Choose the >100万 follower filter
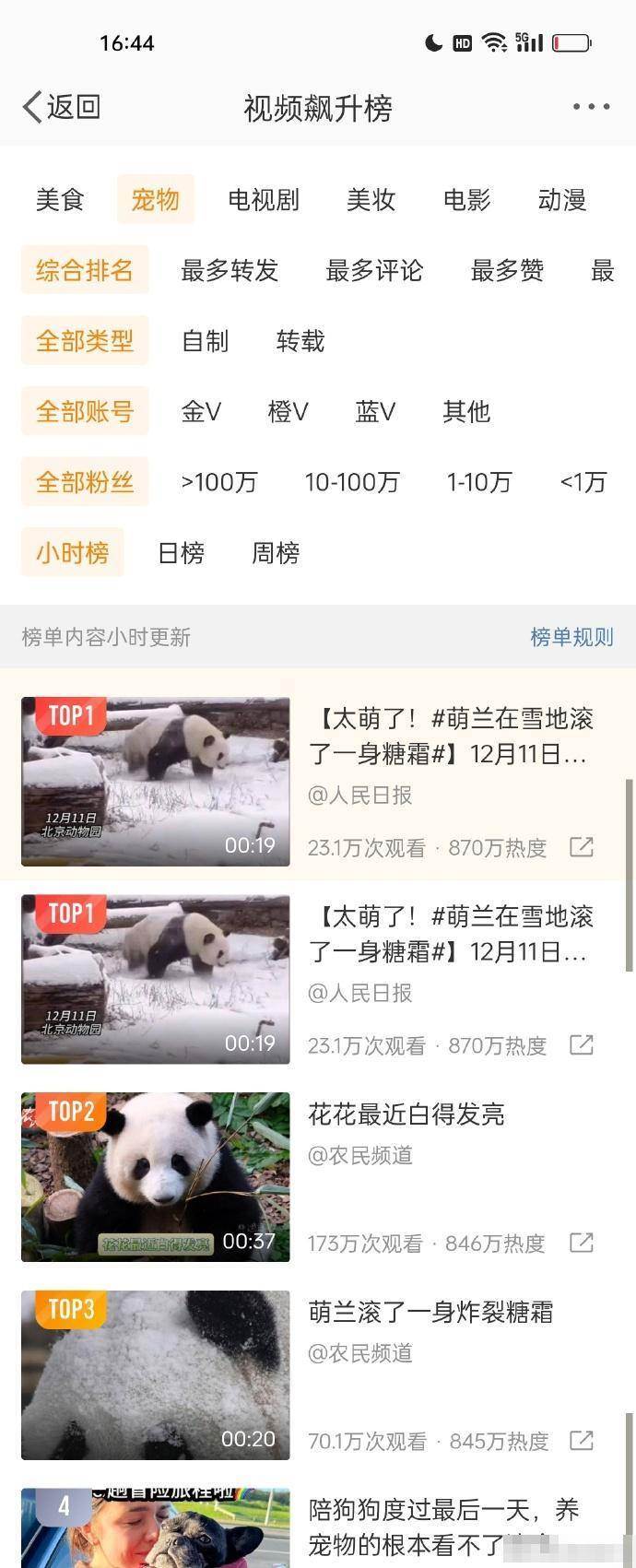The image size is (636, 1568). coord(219,482)
